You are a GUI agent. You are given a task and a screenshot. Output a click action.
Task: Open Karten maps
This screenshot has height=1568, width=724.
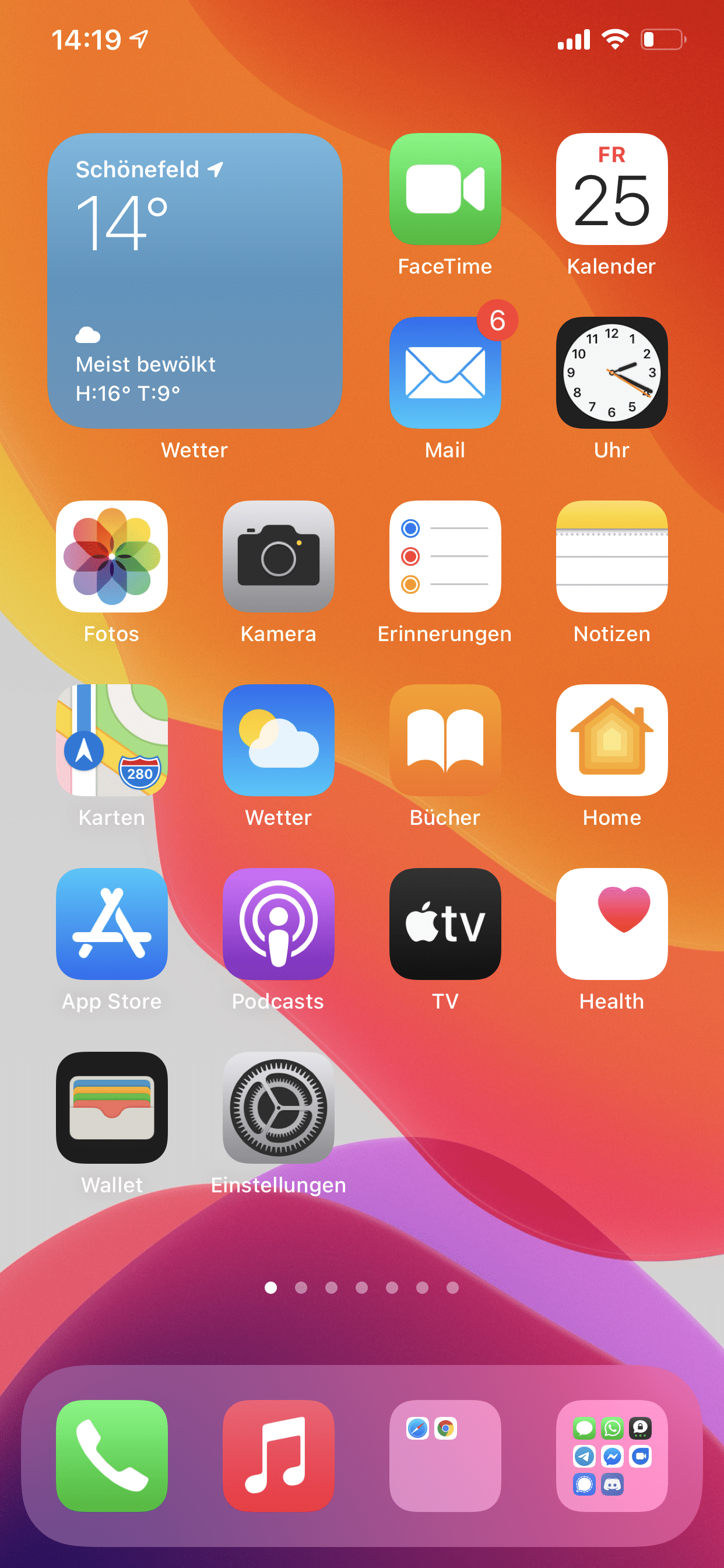click(x=112, y=740)
